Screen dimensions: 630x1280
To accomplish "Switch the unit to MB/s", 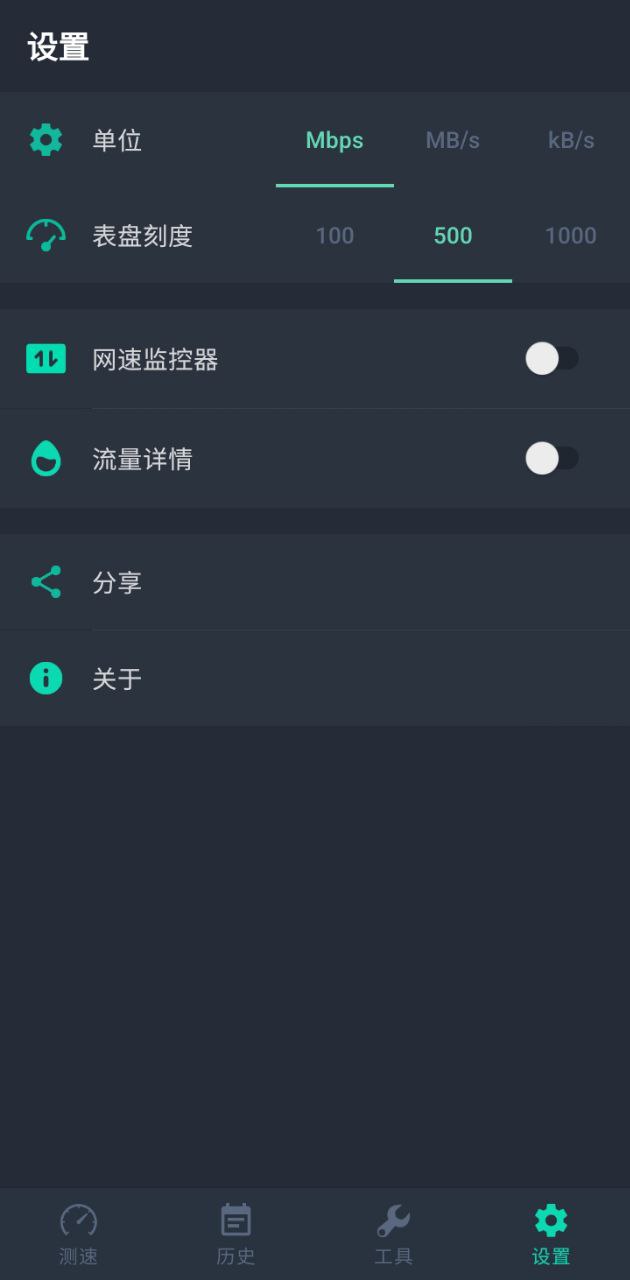I will pyautogui.click(x=453, y=140).
